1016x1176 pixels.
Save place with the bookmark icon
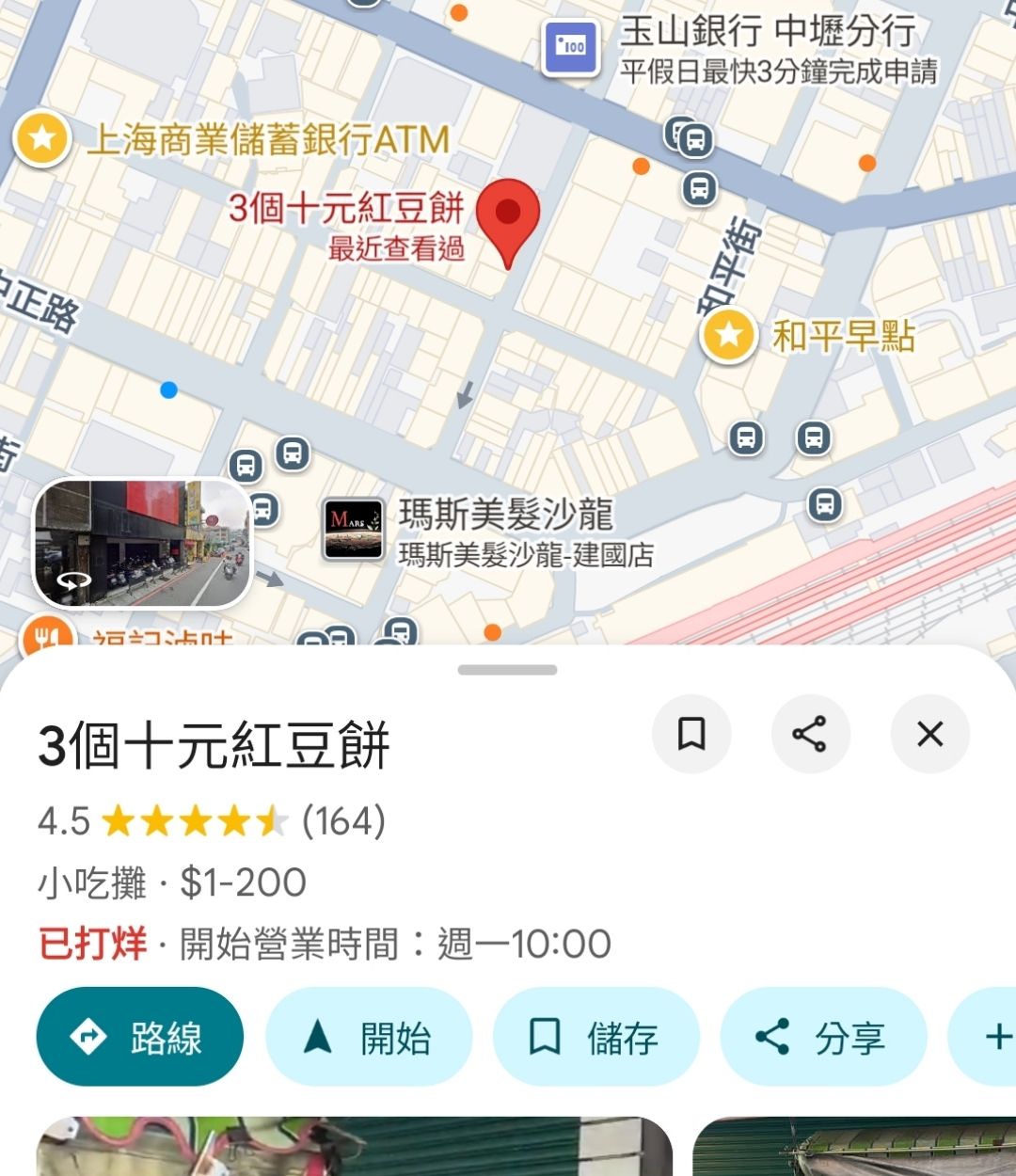pyautogui.click(x=691, y=734)
